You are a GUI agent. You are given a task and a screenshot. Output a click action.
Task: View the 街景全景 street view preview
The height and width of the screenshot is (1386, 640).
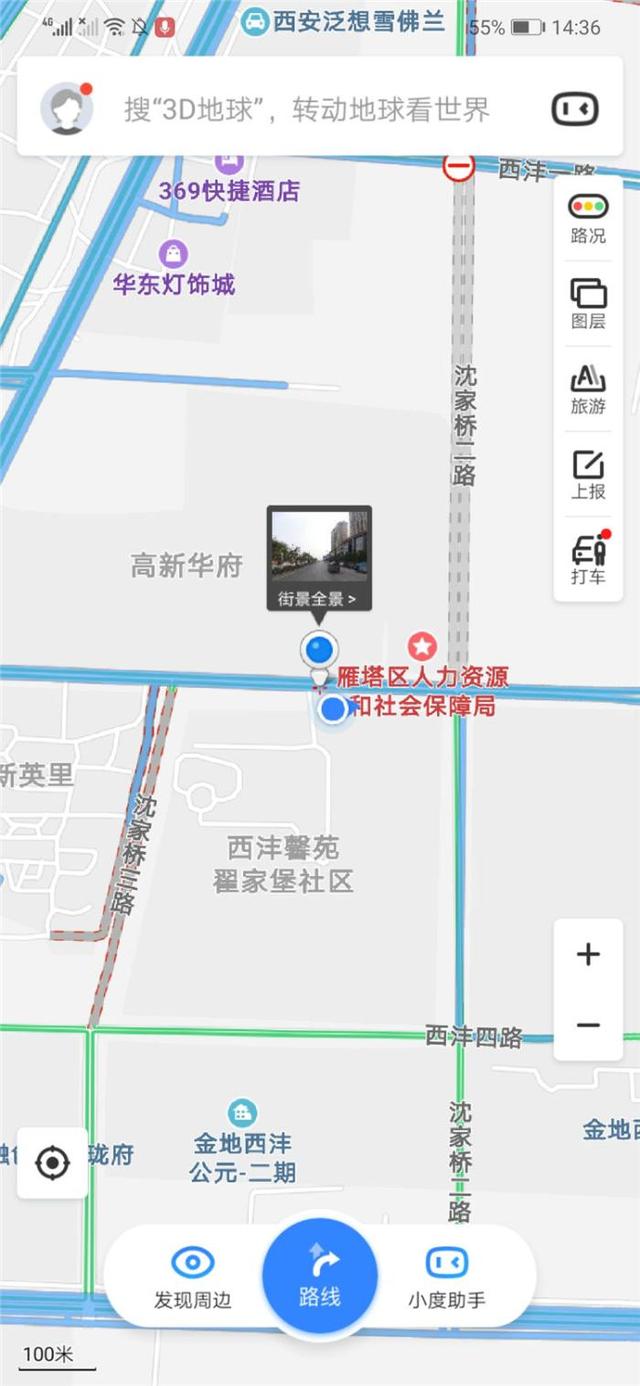tap(319, 558)
